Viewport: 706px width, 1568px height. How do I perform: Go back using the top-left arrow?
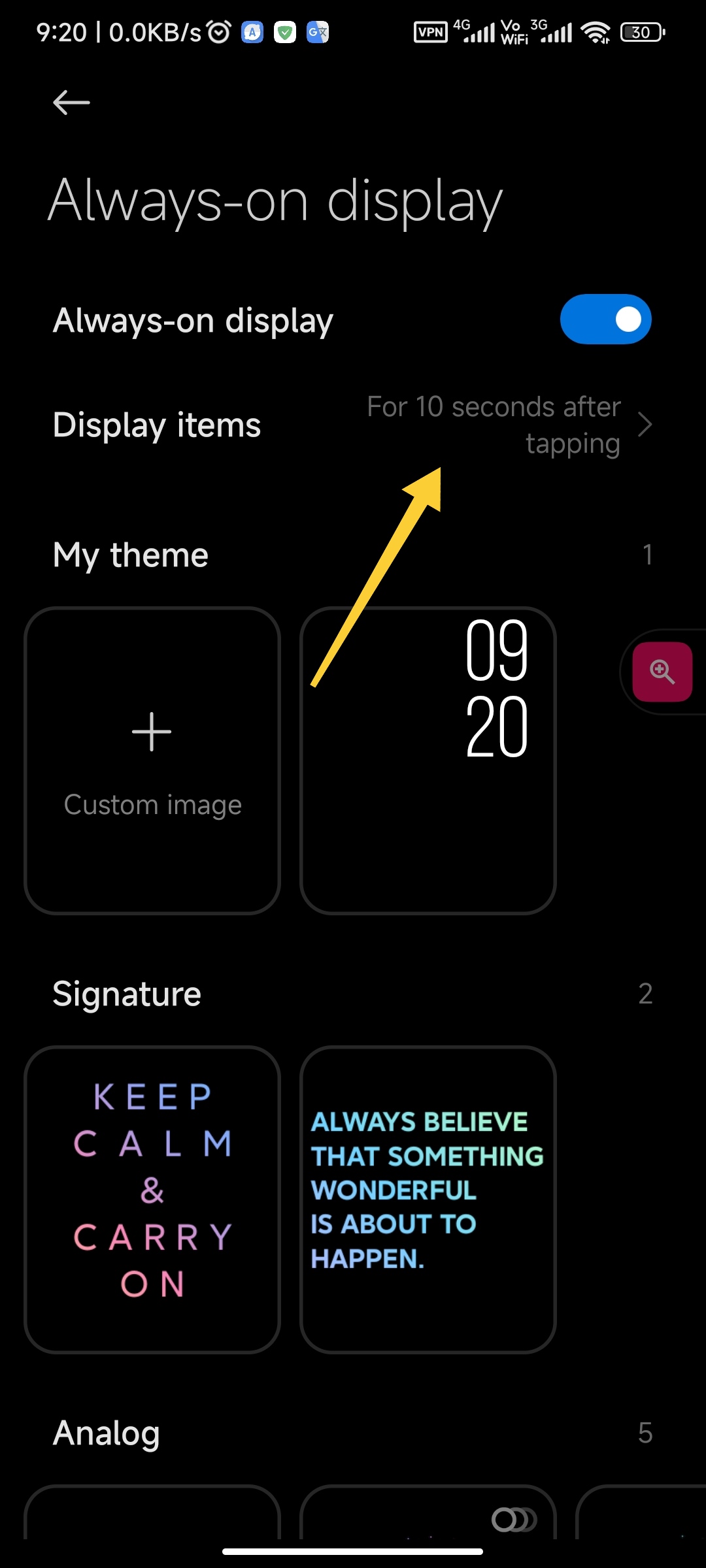(x=71, y=103)
